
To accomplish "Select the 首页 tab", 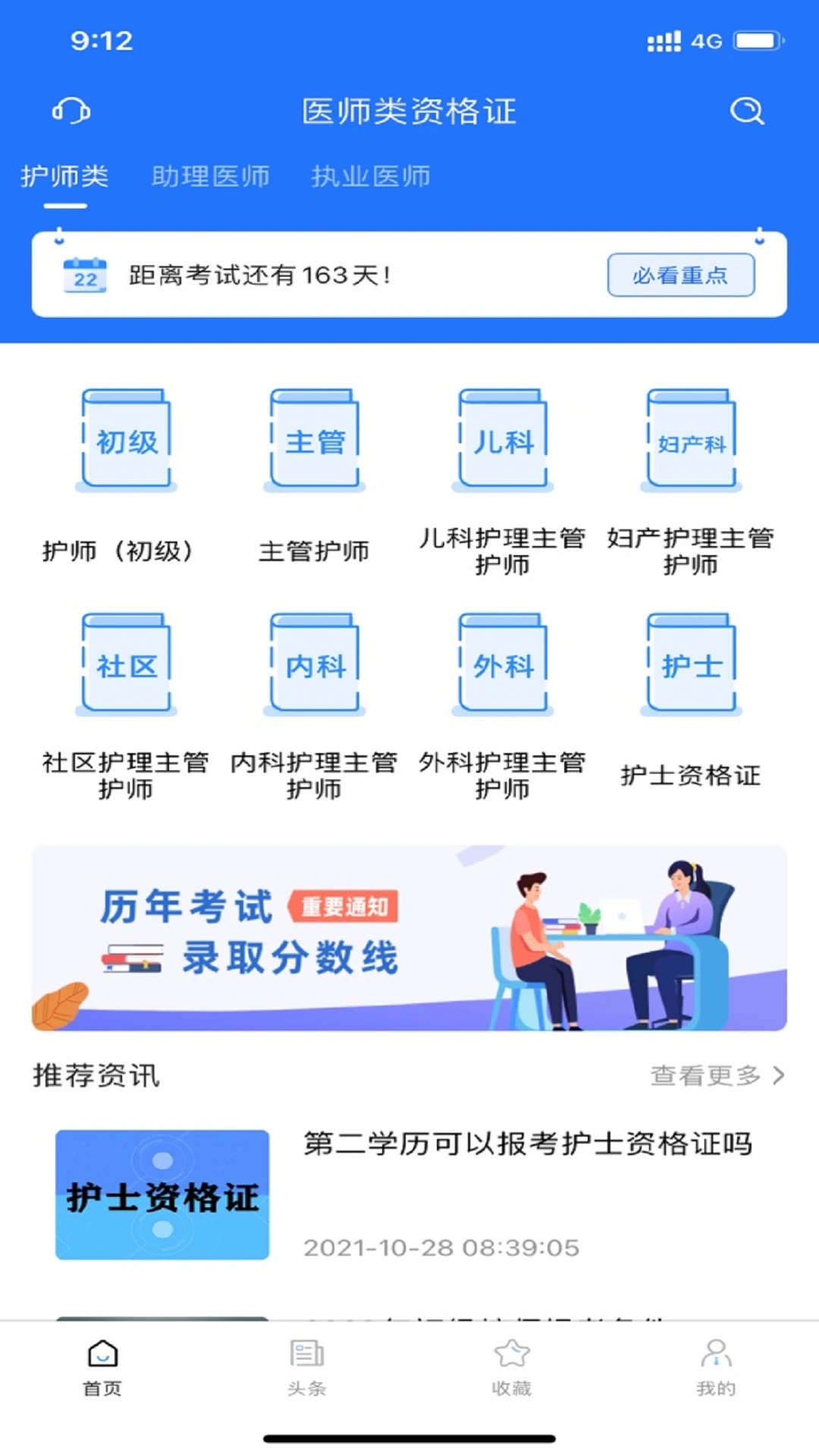I will tap(102, 1367).
